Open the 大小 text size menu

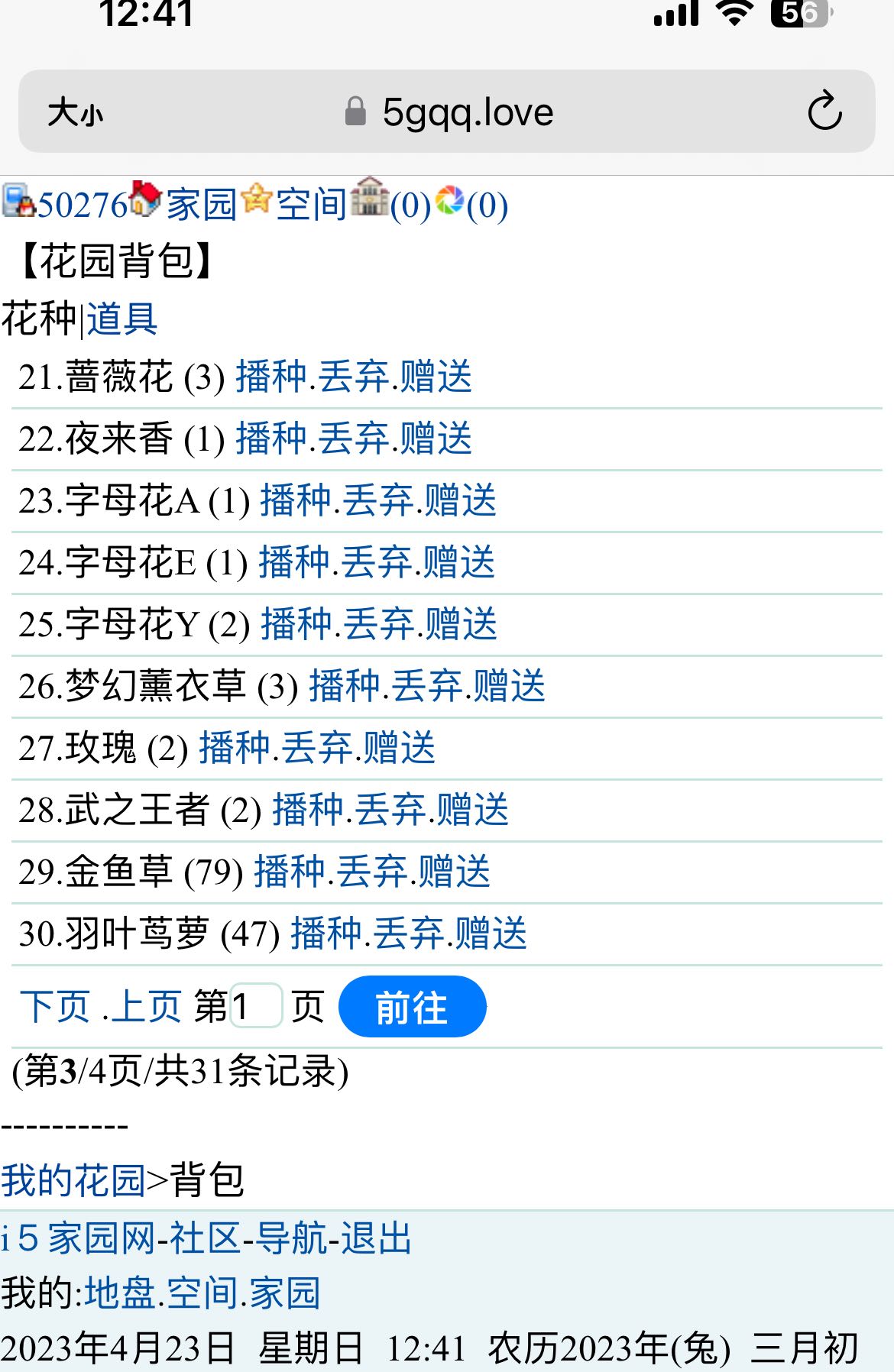click(75, 113)
